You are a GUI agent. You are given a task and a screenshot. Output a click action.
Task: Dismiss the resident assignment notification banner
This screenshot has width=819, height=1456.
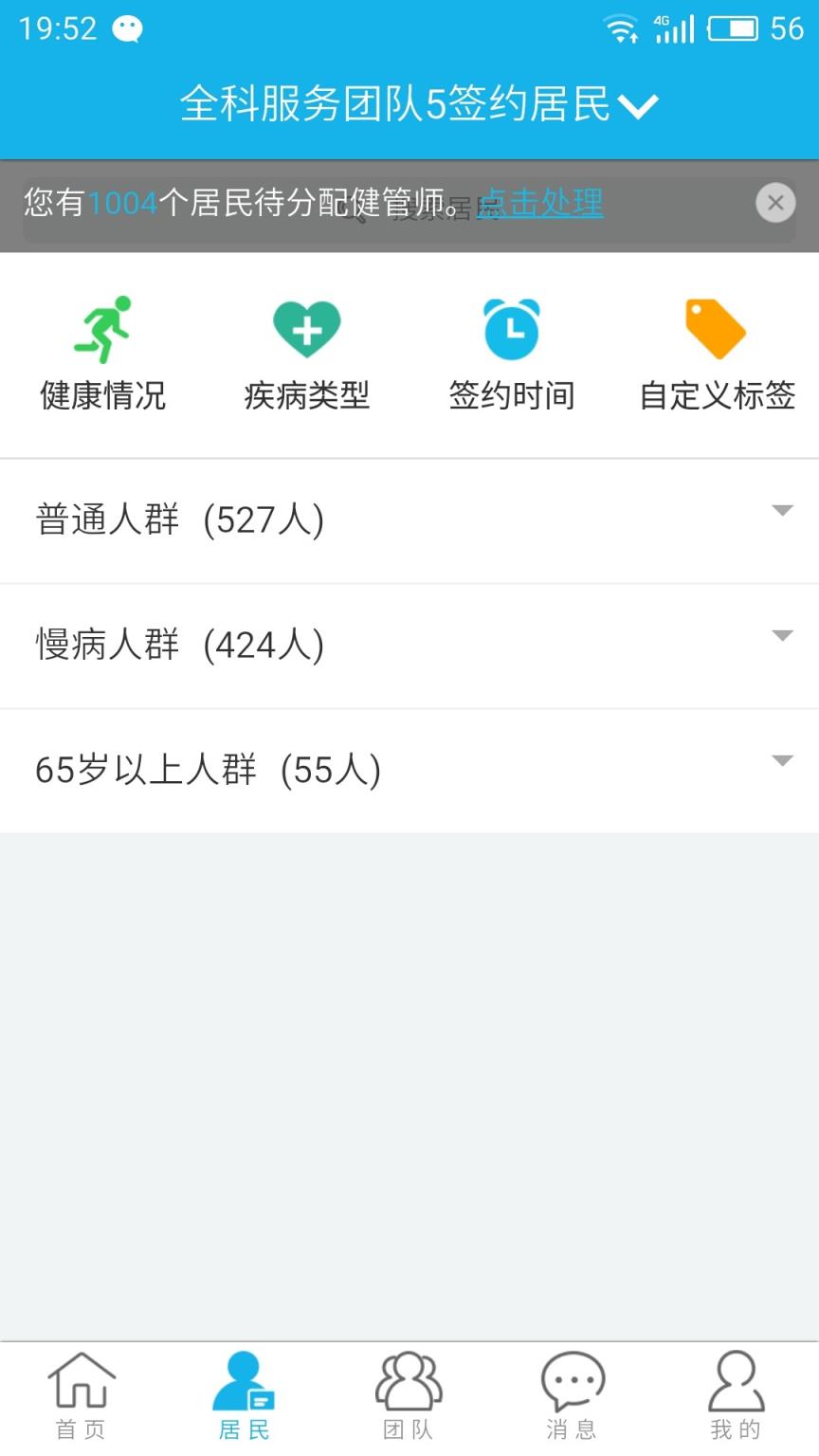click(x=775, y=202)
